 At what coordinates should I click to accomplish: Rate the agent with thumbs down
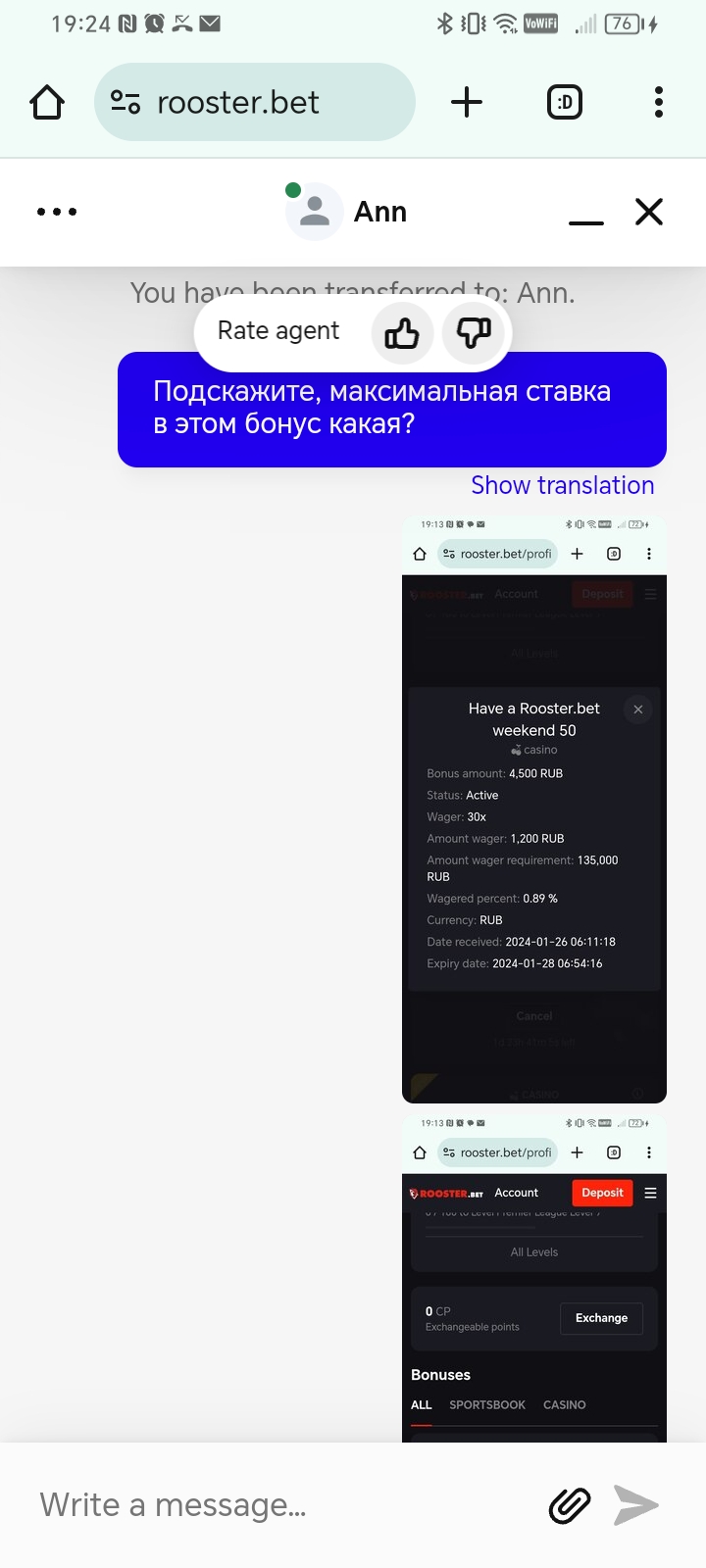(x=474, y=333)
